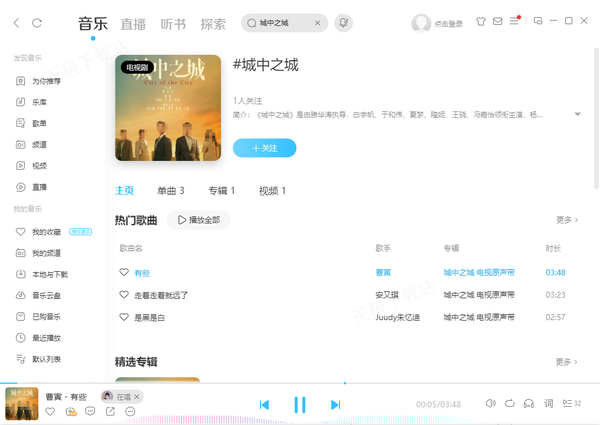This screenshot has width=600, height=425.
Task: Go to the previous track
Action: pyautogui.click(x=264, y=404)
